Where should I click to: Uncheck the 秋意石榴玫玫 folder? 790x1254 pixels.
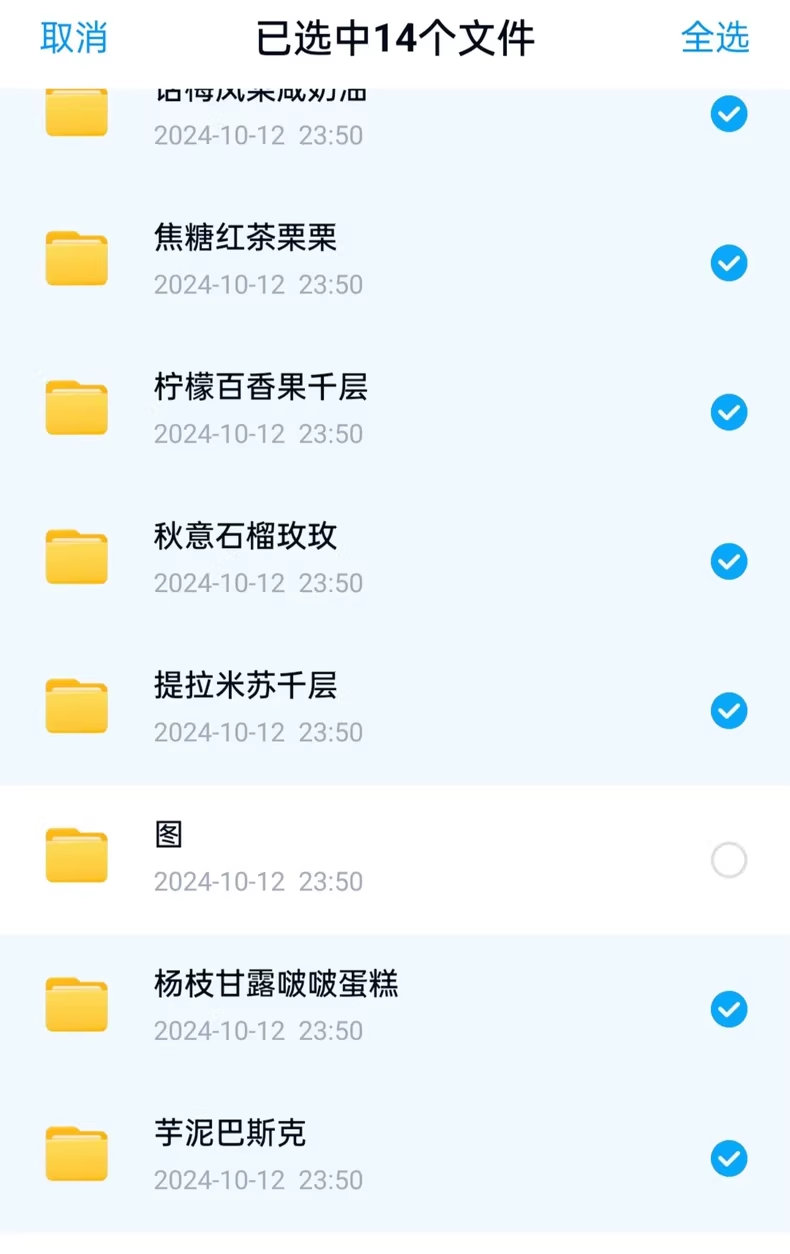point(729,561)
